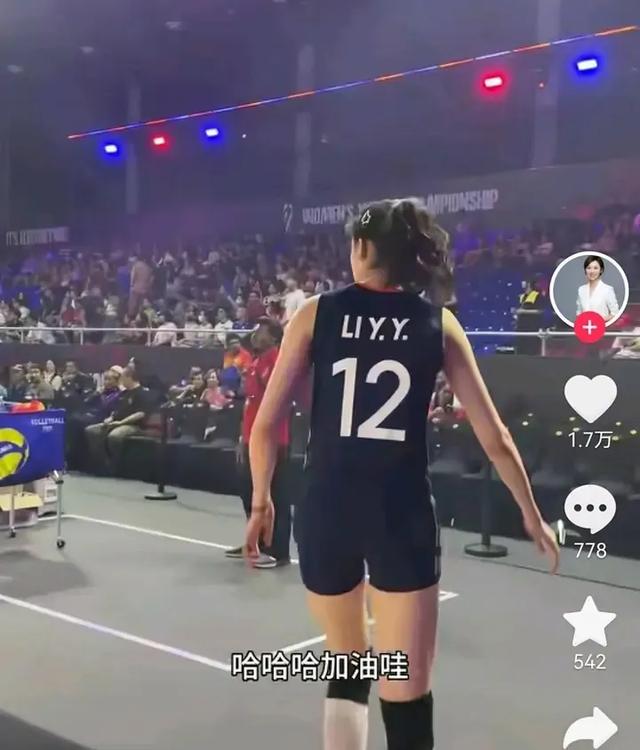Follow the creator with the red plus
Screen dimensions: 640x750
click(x=589, y=327)
